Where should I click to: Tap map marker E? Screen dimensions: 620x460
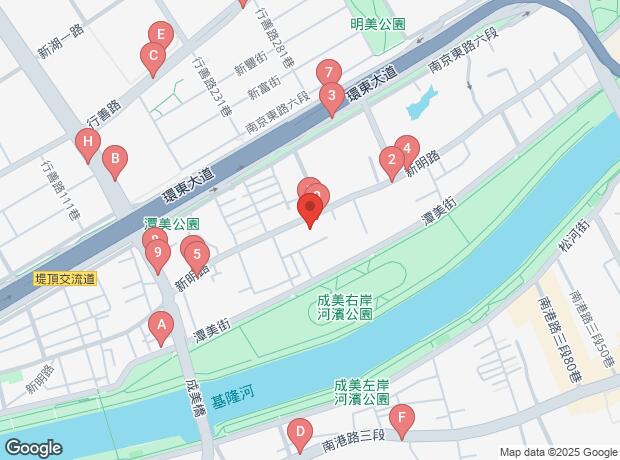tap(160, 33)
